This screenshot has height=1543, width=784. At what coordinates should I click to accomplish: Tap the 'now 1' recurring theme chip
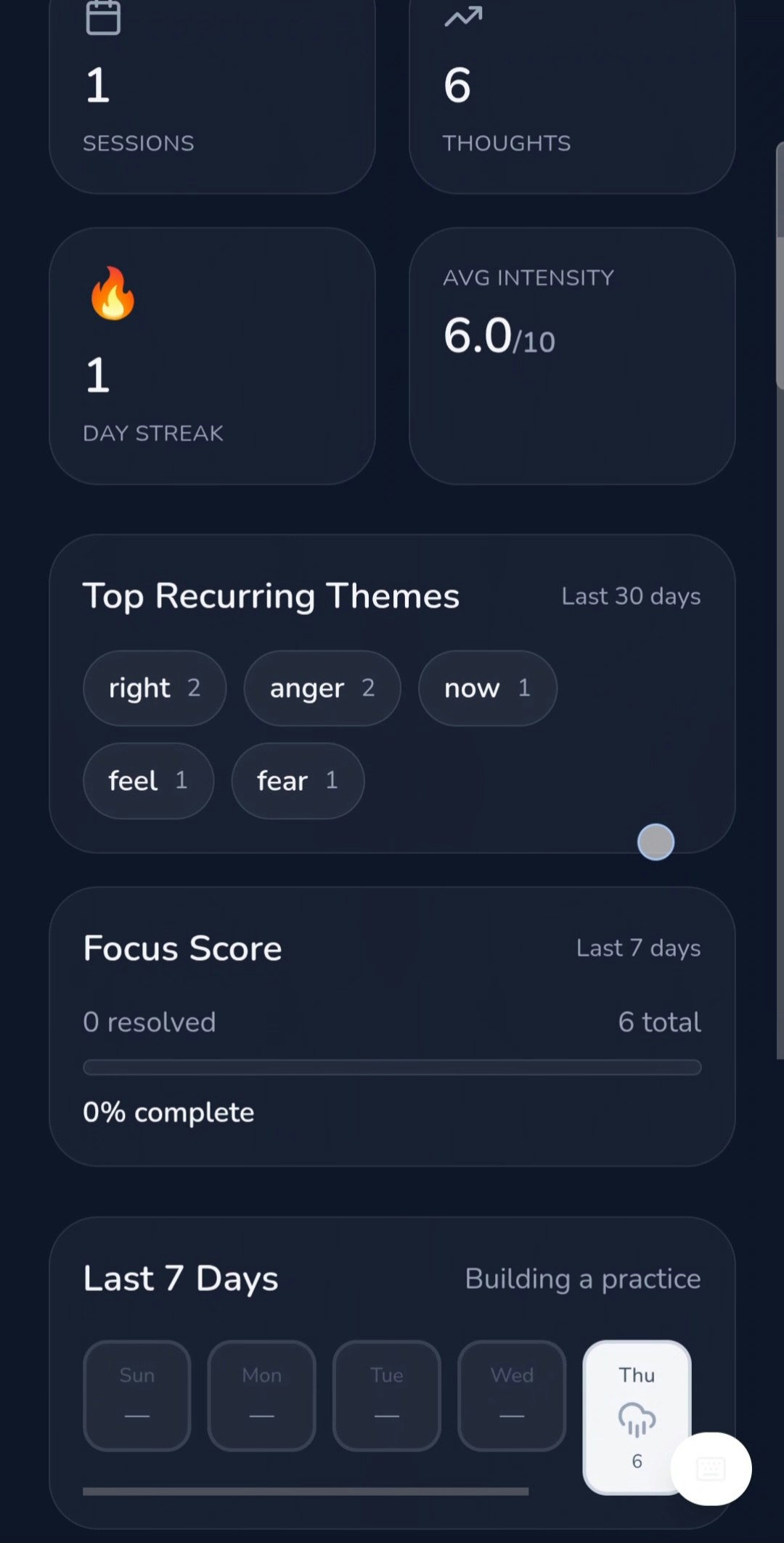tap(487, 688)
